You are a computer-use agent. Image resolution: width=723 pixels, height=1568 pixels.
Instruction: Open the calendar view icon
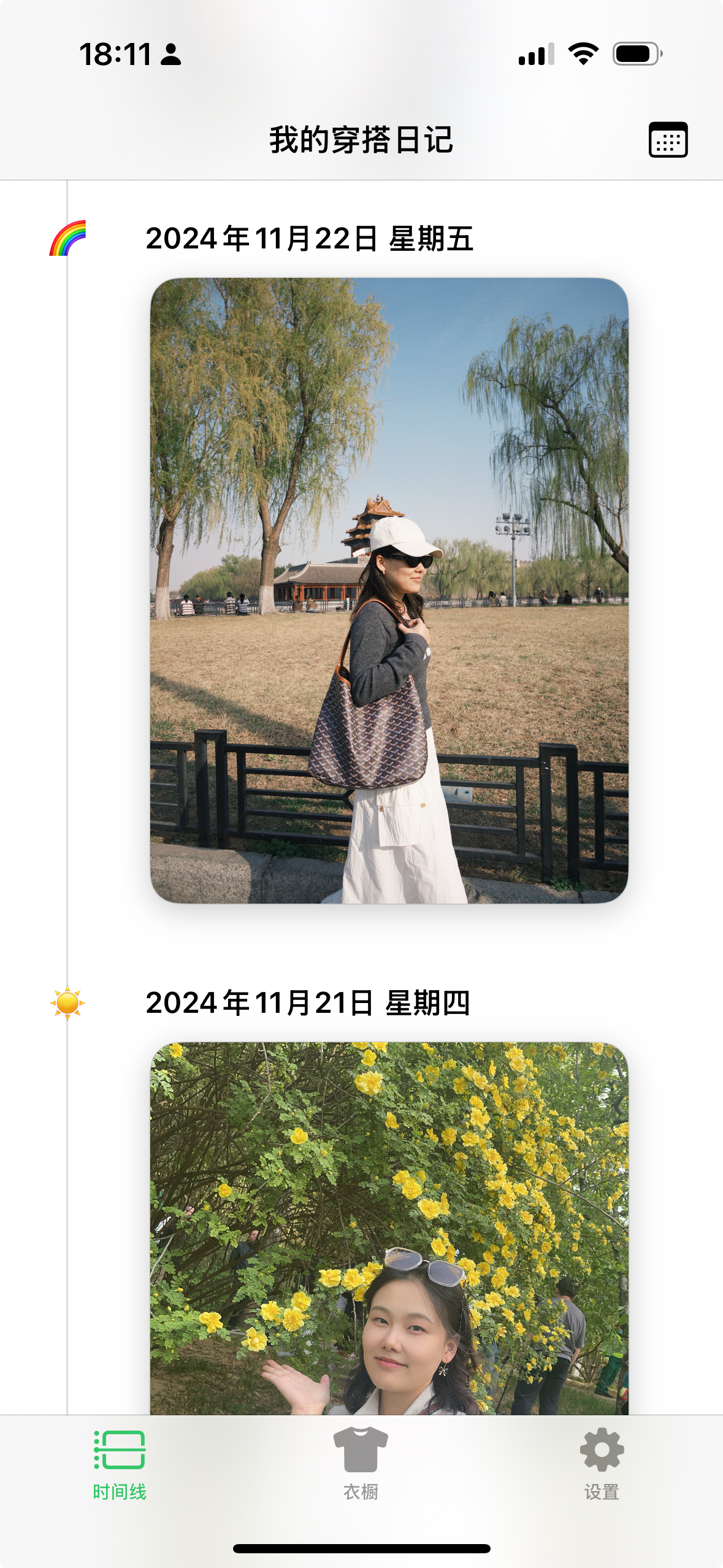pos(668,140)
